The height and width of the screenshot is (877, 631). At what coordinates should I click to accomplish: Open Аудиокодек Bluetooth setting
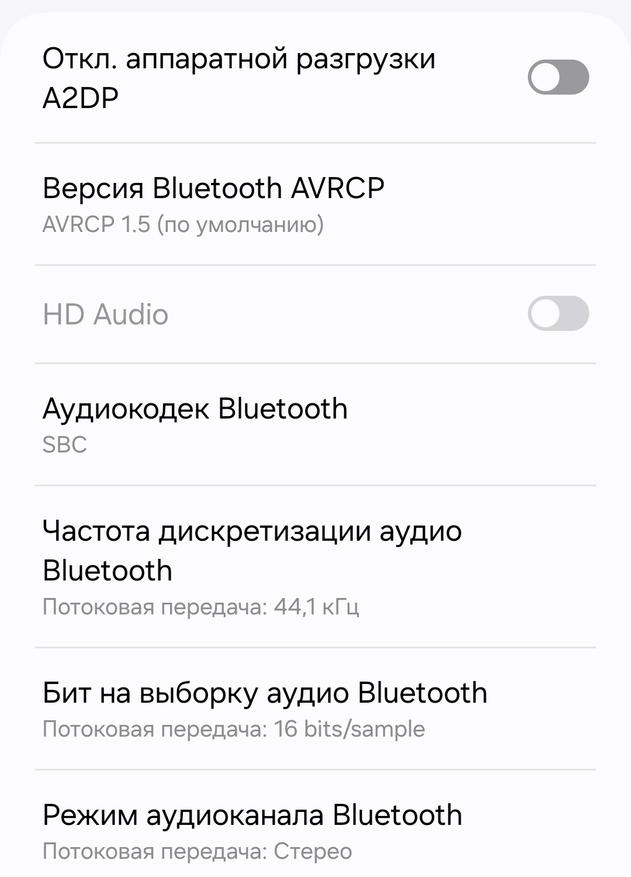196,424
